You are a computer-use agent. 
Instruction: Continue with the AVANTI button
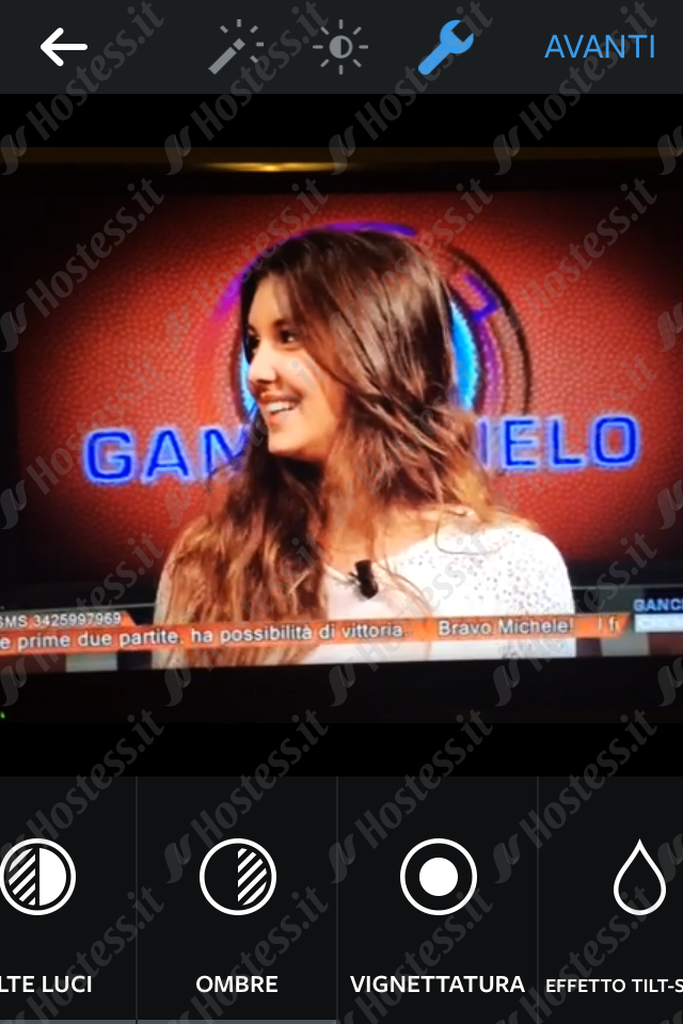600,47
